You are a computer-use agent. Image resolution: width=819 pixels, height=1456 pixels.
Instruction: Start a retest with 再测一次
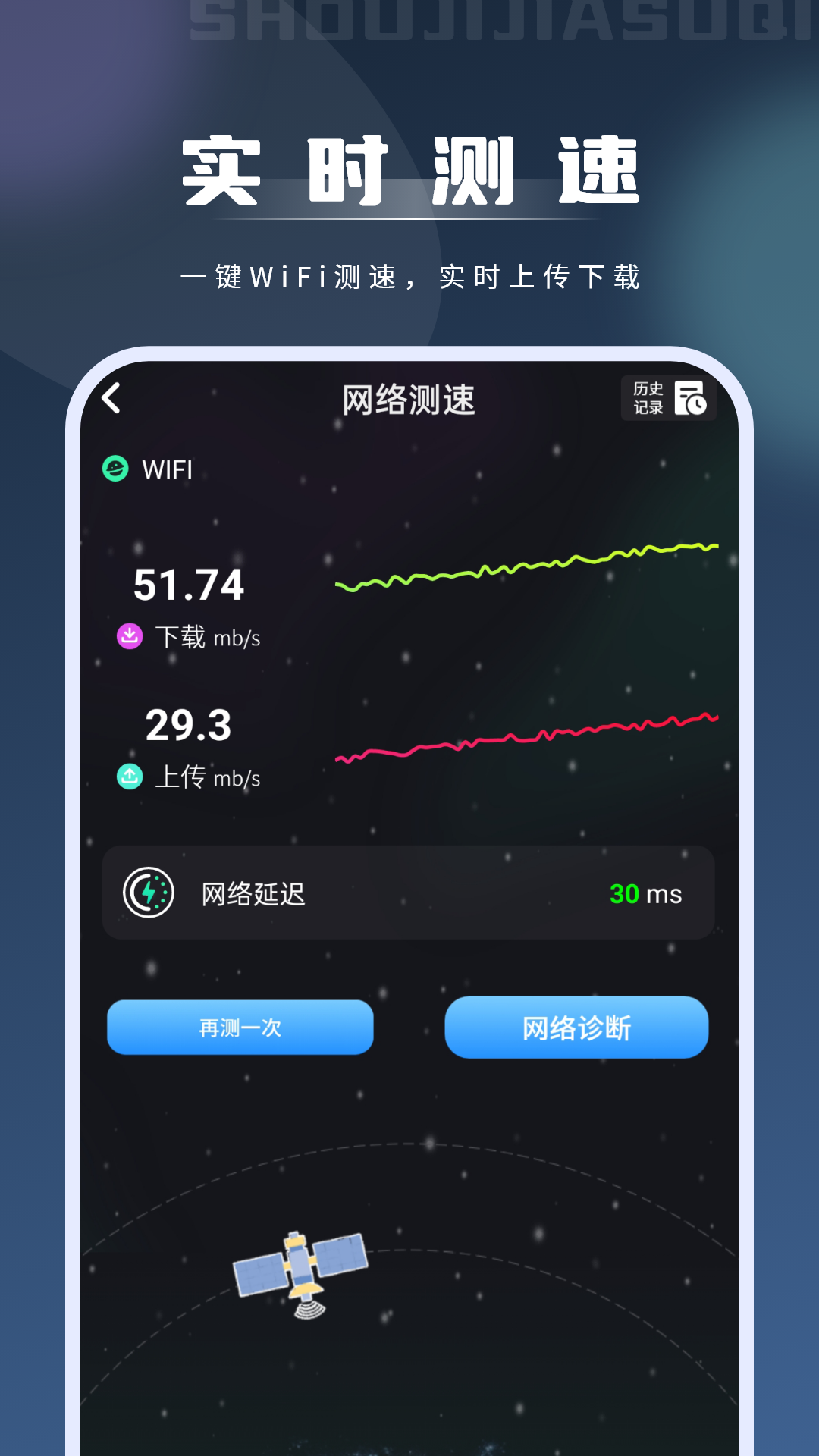pos(240,1028)
